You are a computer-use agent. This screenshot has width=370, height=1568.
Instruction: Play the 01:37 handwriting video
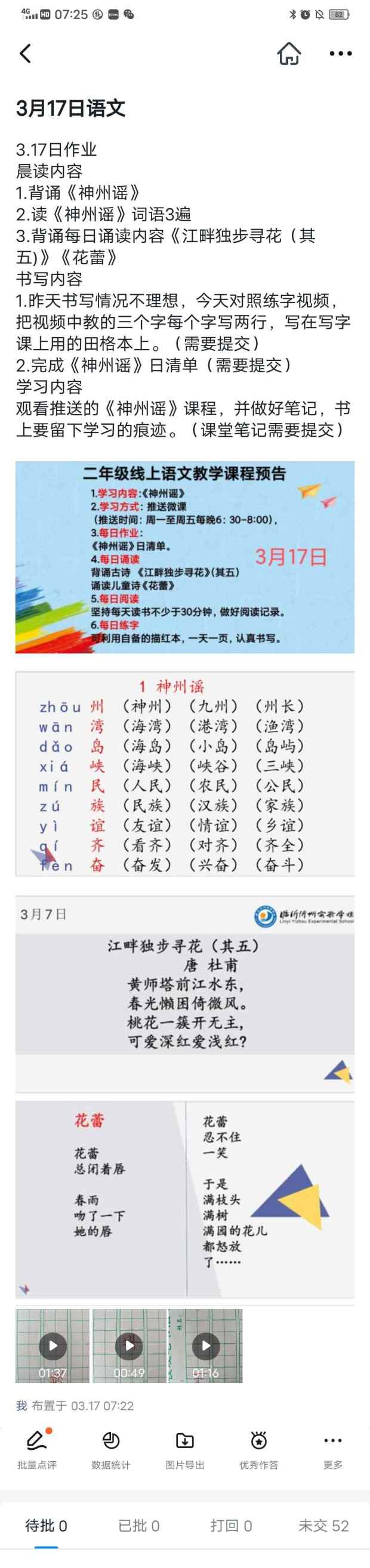(x=53, y=1346)
